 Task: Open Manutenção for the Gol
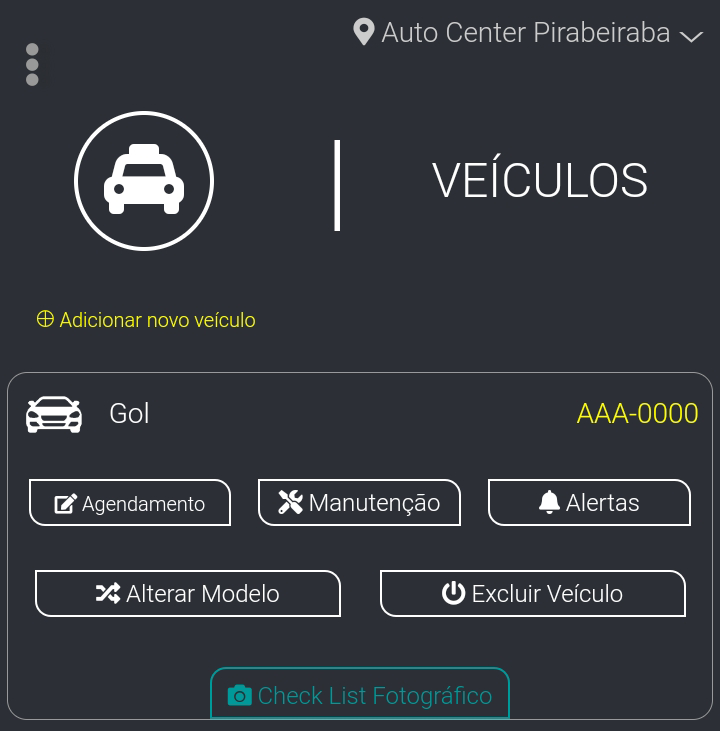[359, 502]
